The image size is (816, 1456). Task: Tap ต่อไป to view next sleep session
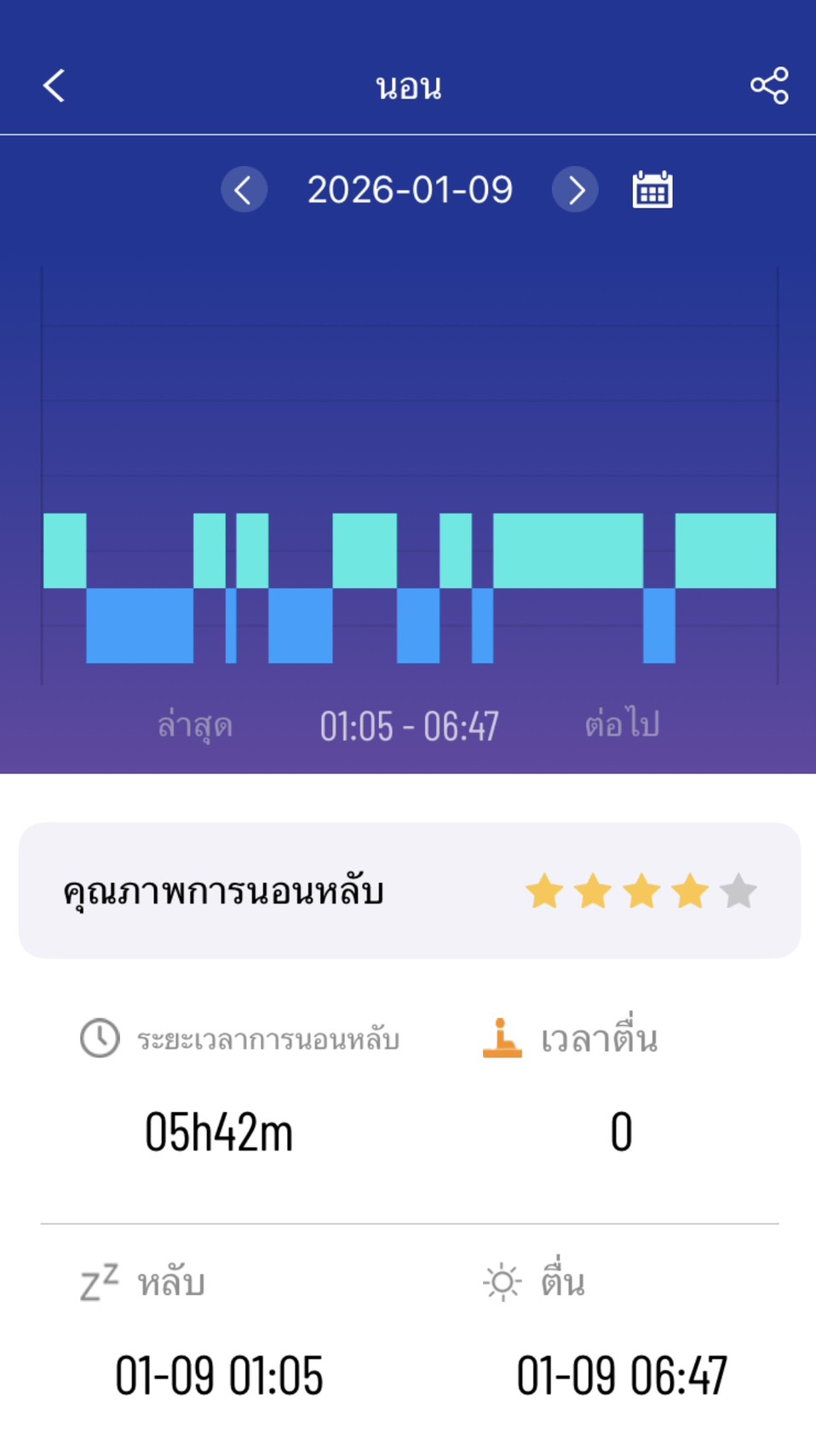tap(622, 724)
